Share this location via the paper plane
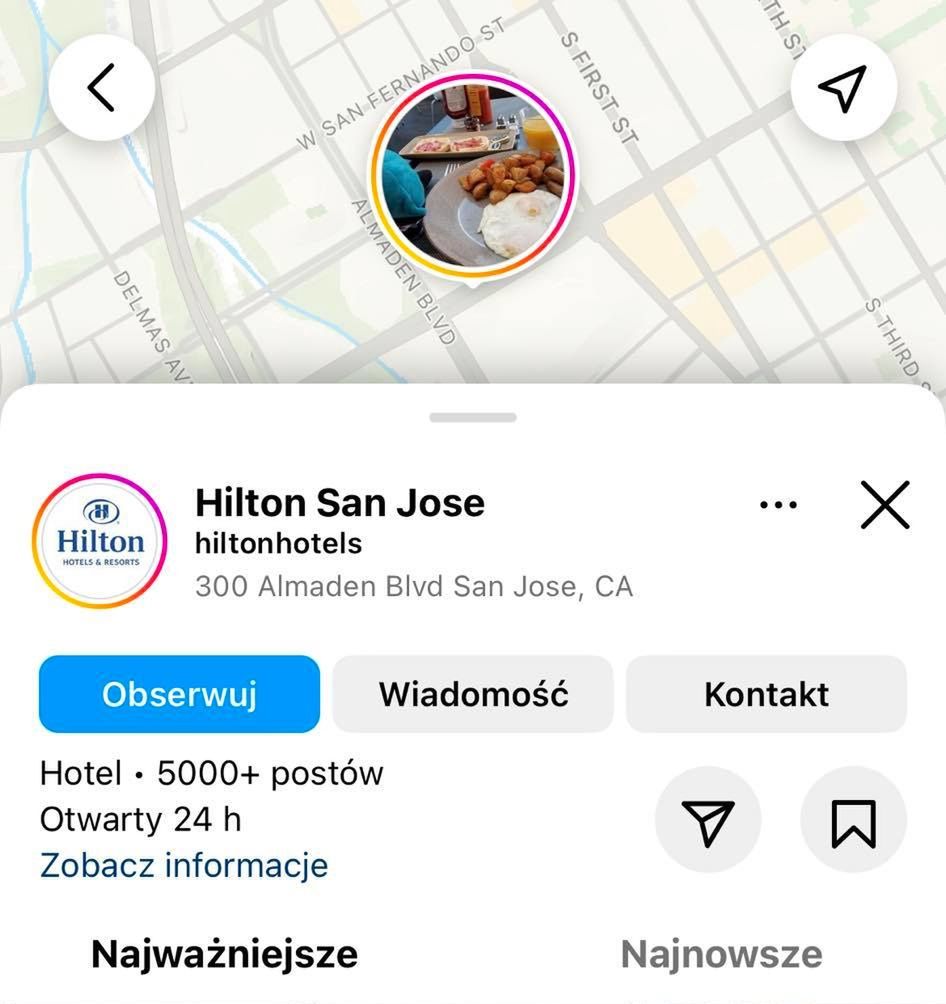 (707, 822)
